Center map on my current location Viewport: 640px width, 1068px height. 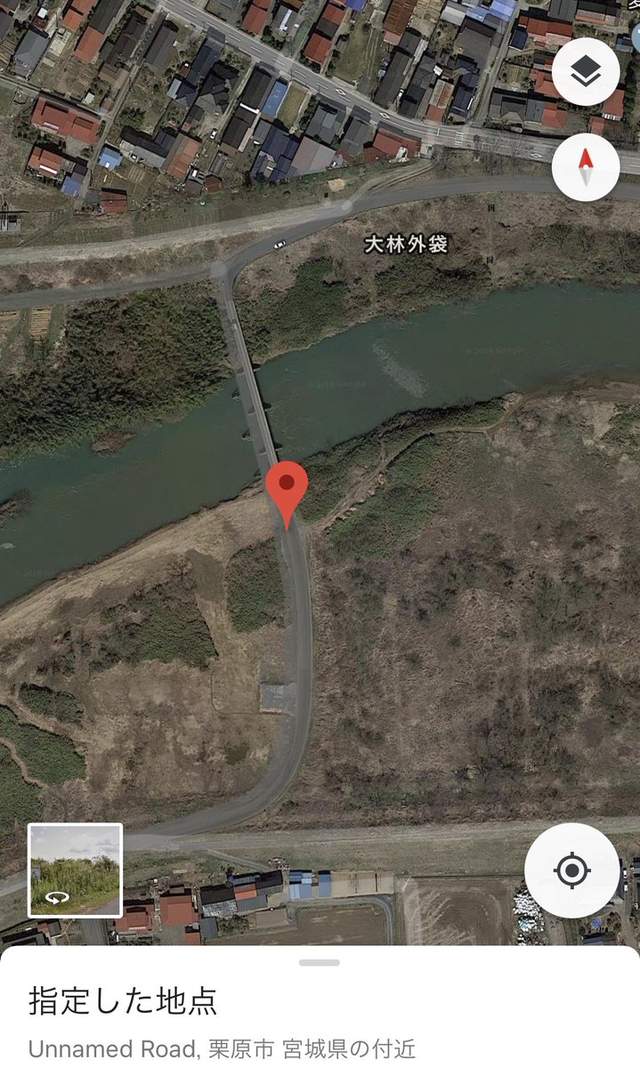pyautogui.click(x=571, y=870)
